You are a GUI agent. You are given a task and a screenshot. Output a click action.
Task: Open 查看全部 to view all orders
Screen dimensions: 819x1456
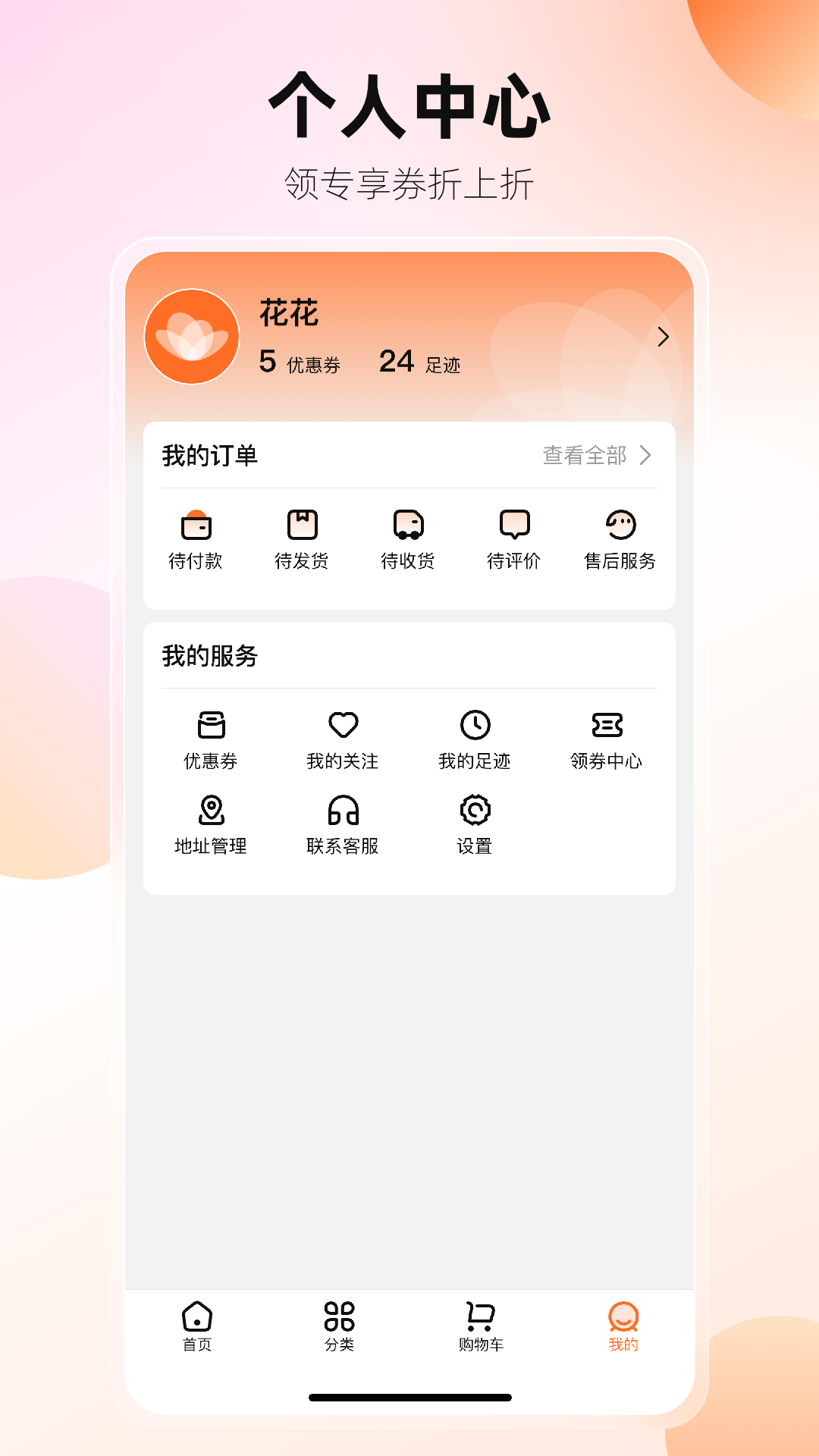(595, 455)
